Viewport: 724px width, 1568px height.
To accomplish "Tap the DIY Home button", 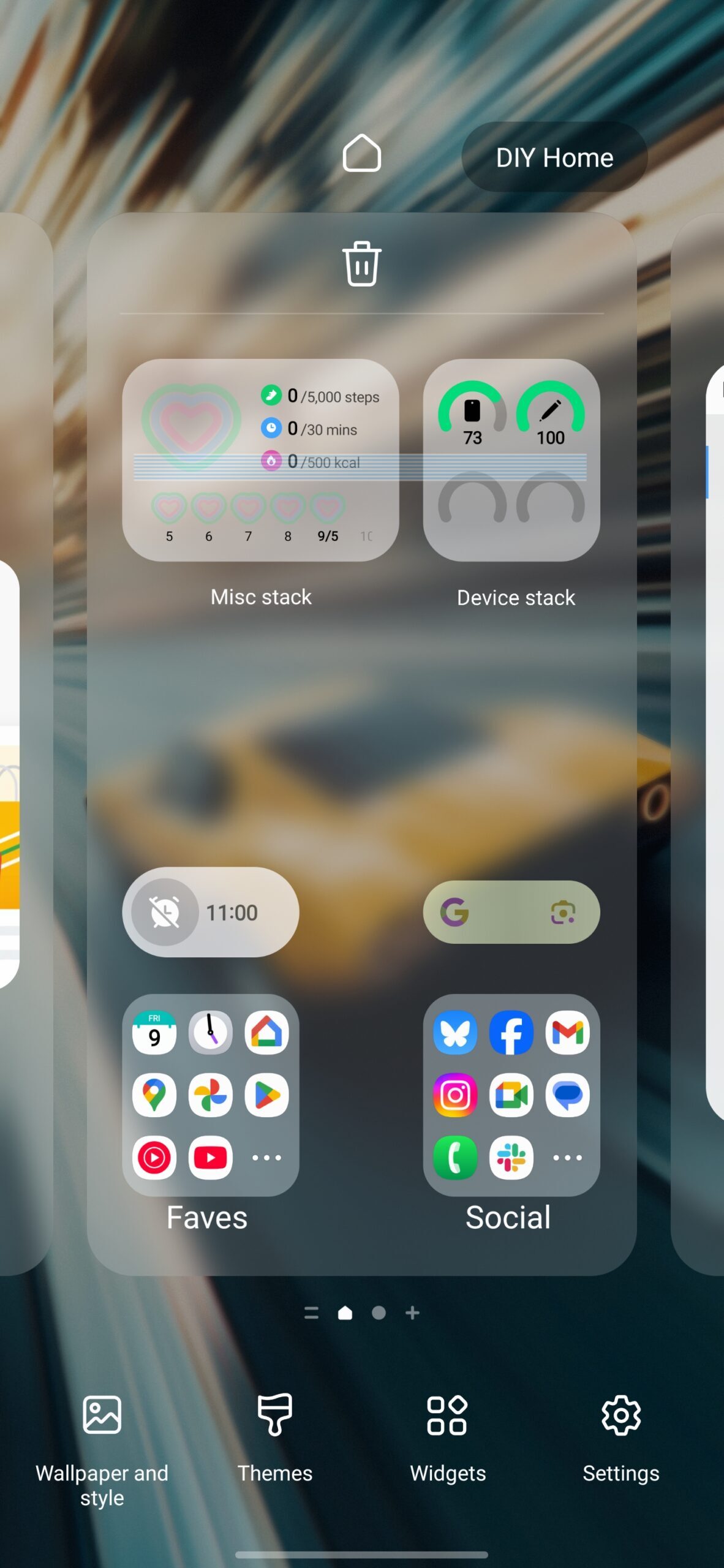I will (554, 157).
